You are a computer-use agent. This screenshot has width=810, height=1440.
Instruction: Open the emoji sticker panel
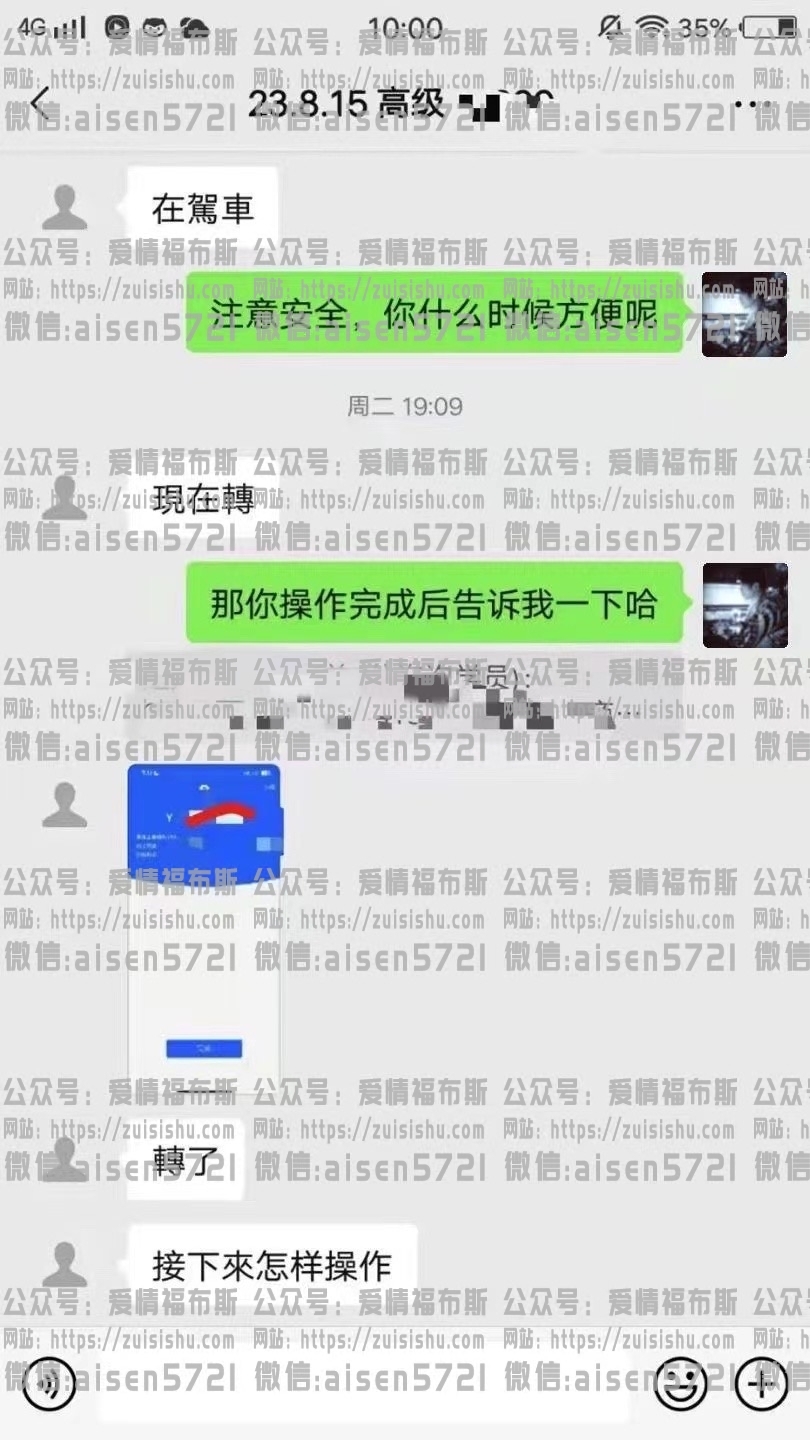(680, 1384)
